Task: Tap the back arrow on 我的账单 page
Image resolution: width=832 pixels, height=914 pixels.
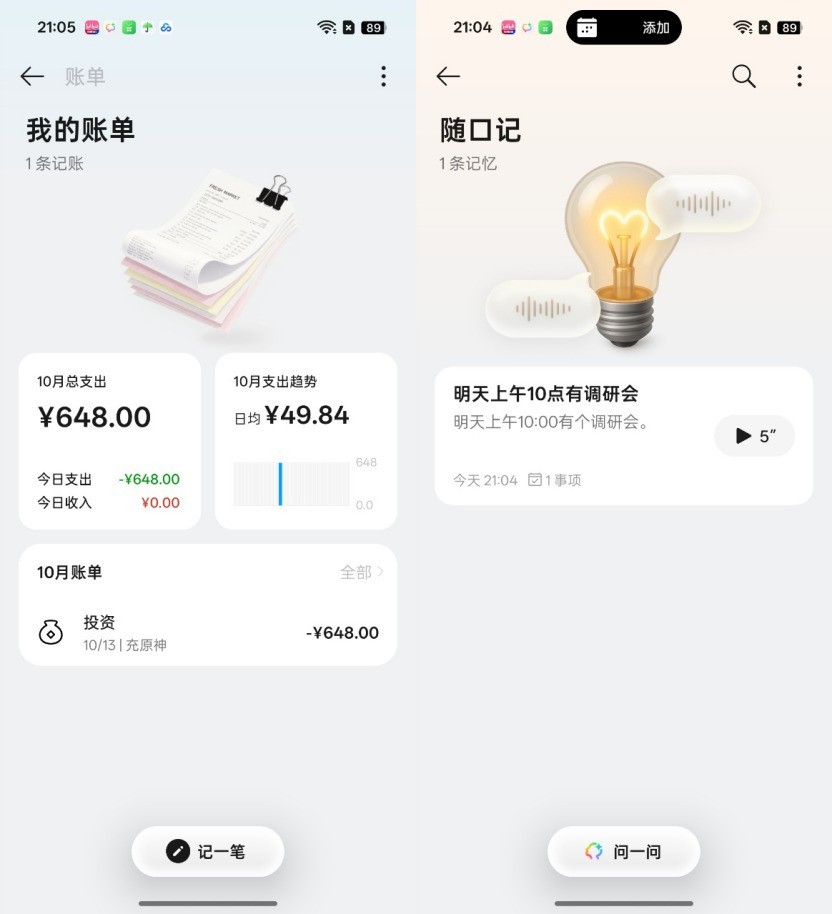Action: tap(32, 76)
